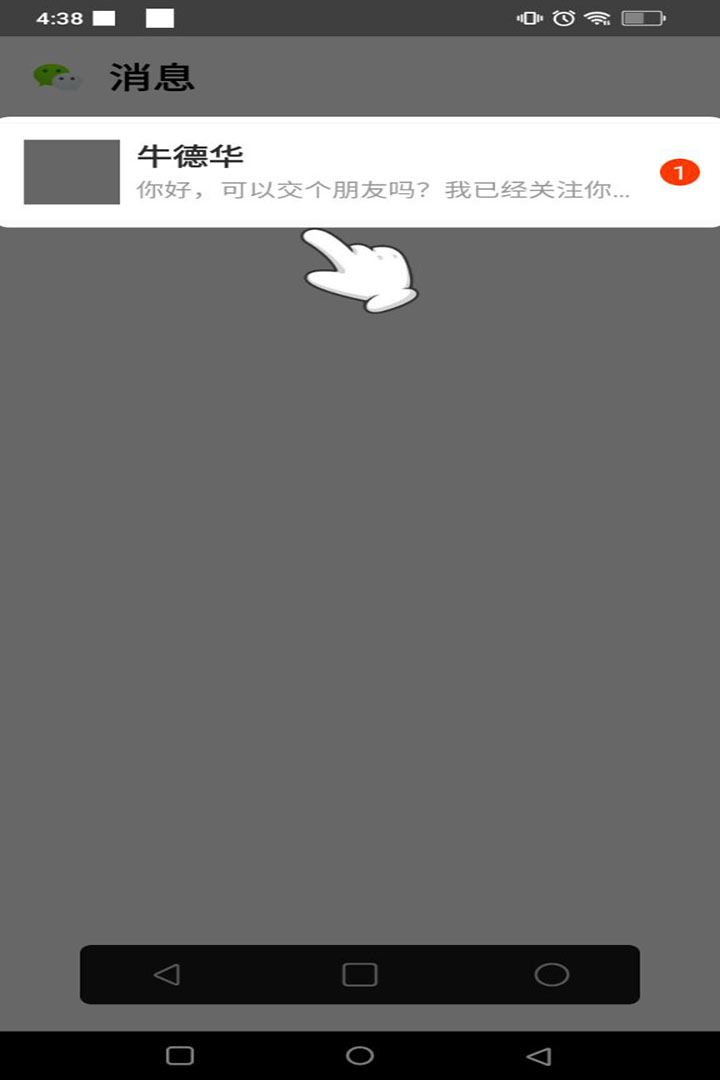The width and height of the screenshot is (720, 1080).
Task: Open the chat with 牛德华
Action: [360, 170]
